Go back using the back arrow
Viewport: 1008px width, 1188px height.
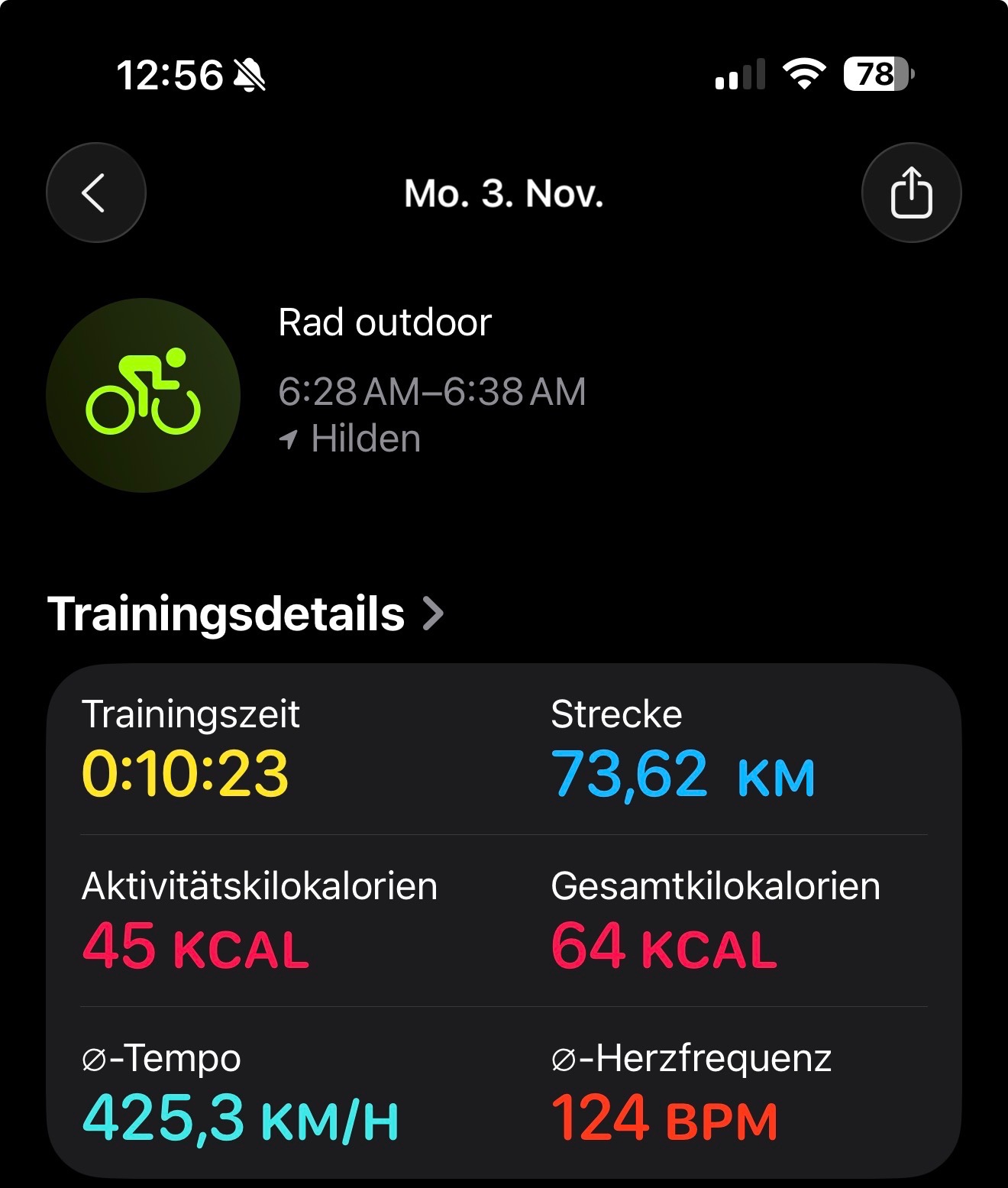click(x=96, y=193)
